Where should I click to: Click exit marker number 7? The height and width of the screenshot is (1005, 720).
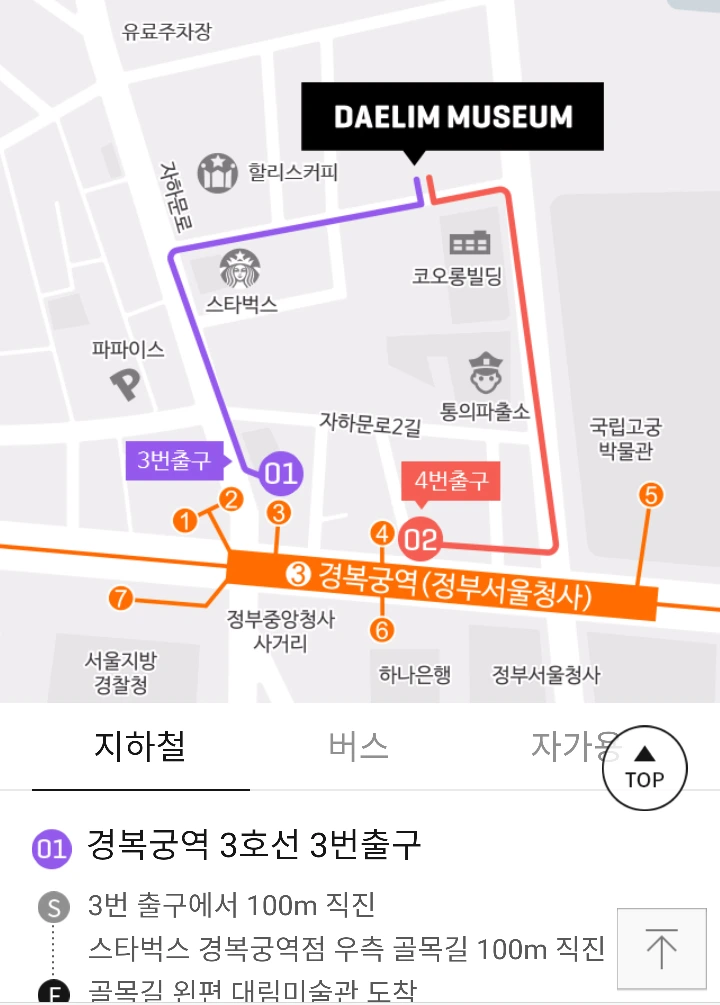point(120,597)
